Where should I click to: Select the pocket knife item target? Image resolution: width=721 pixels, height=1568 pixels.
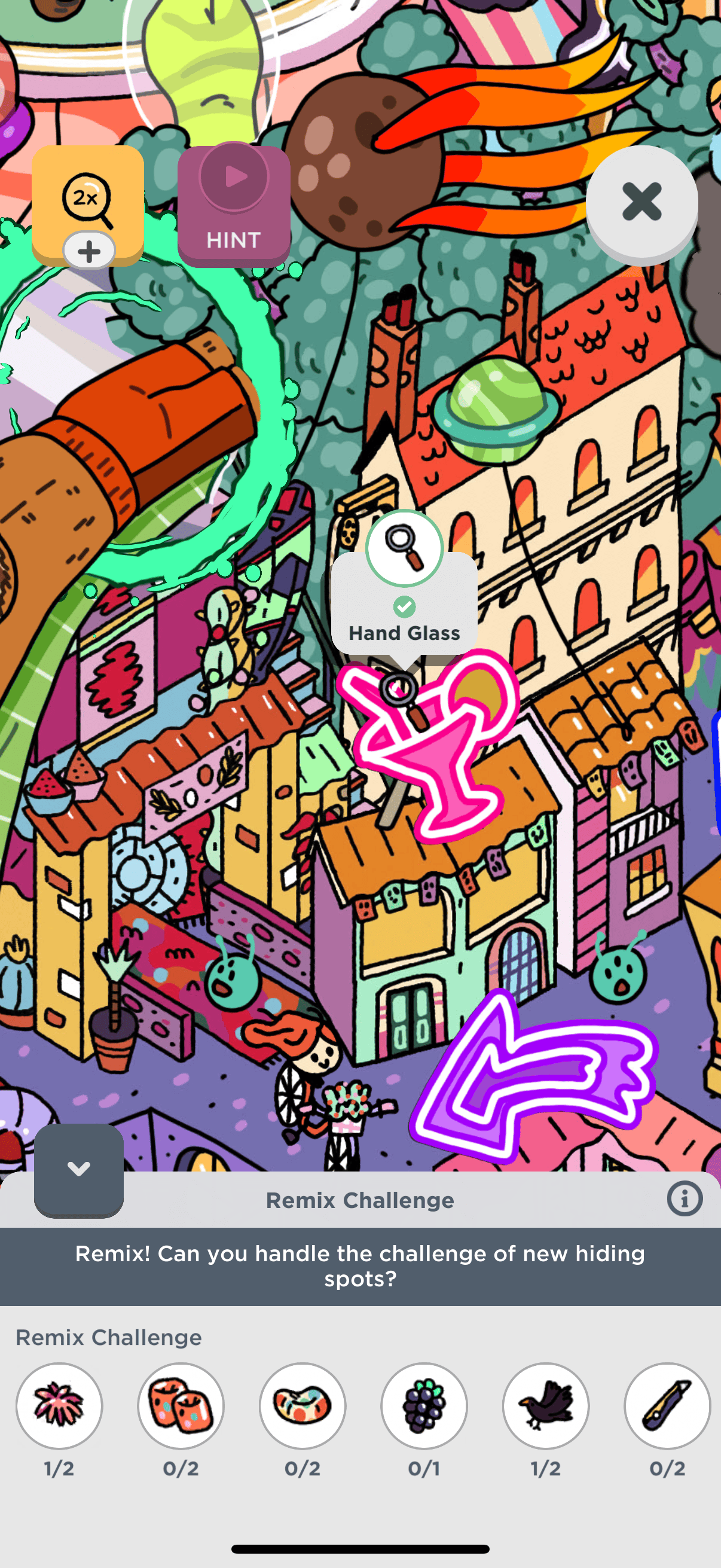pos(667,1406)
